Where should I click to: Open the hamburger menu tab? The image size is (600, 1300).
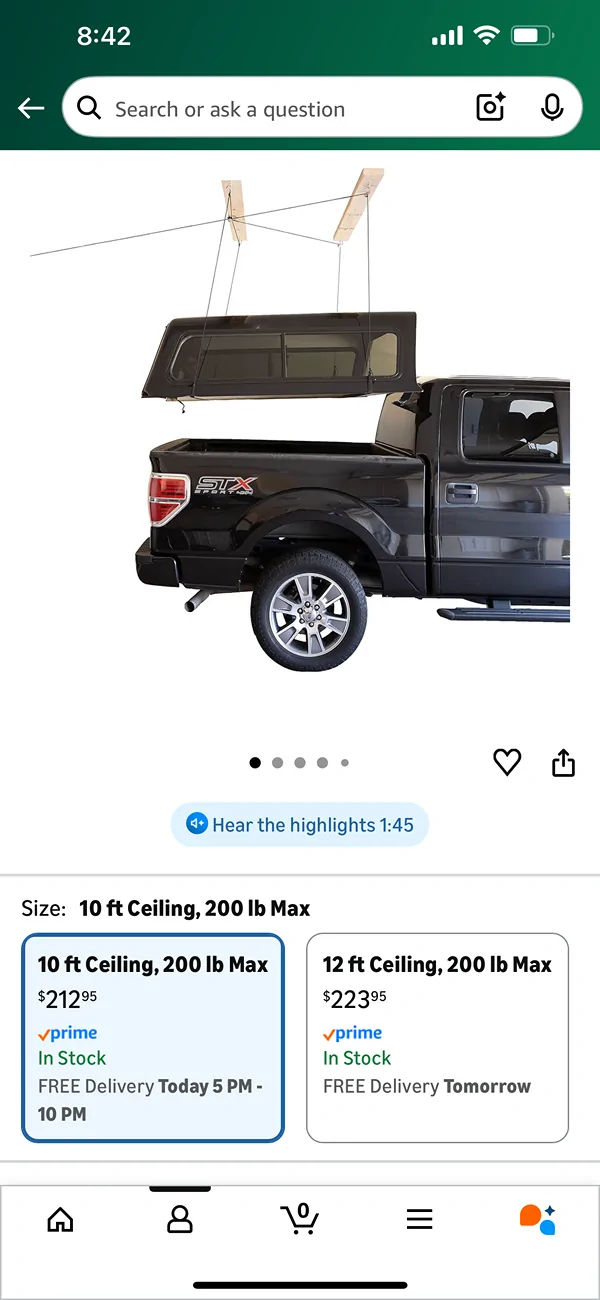(x=419, y=1219)
